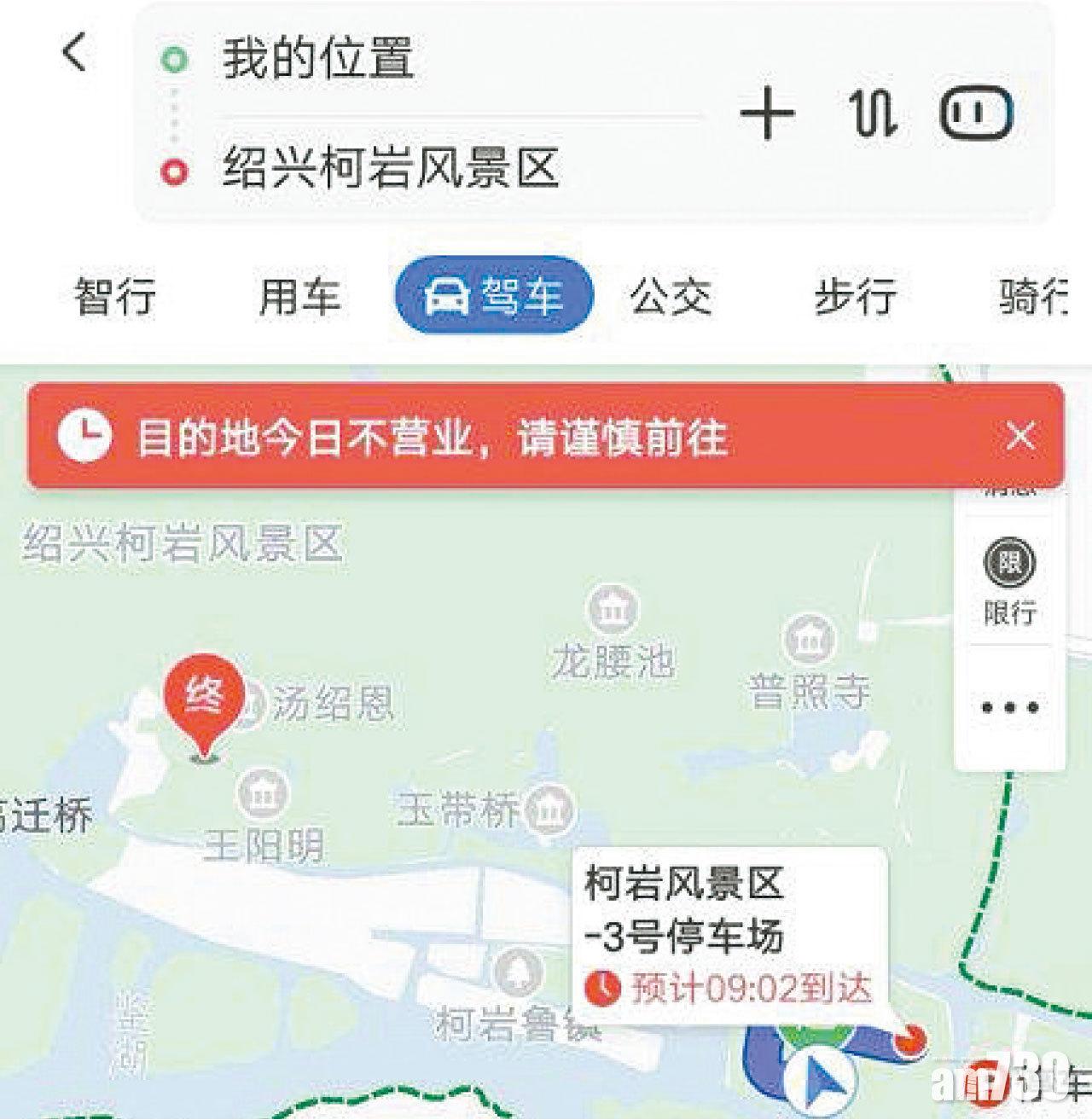
Task: Select the 驾车 driving tab
Action: point(494,297)
